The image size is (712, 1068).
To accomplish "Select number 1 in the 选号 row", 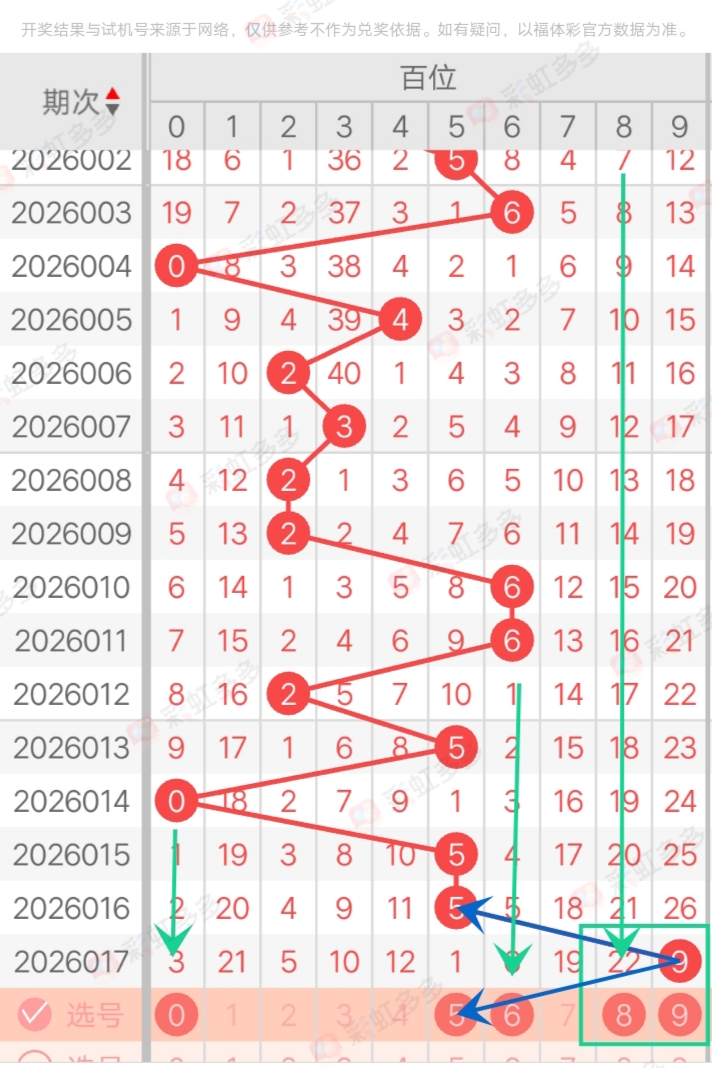I will tap(232, 1015).
